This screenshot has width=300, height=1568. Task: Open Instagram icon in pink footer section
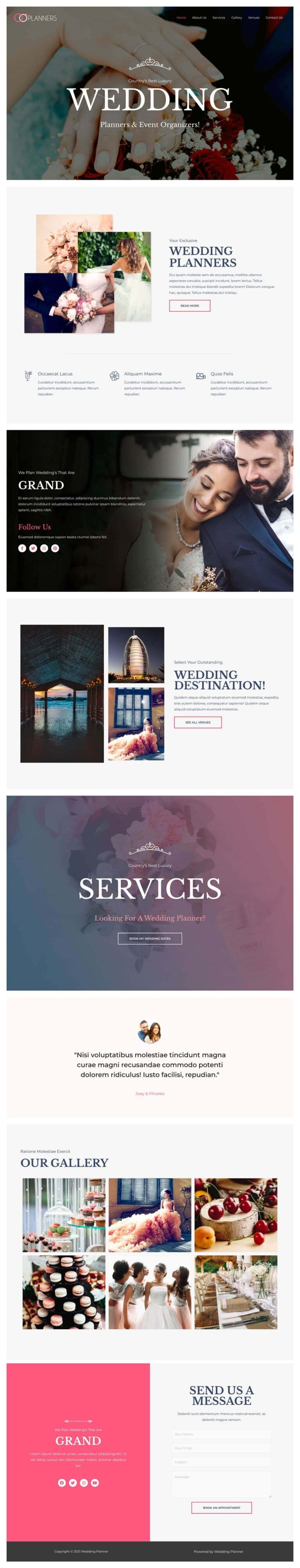click(84, 1482)
